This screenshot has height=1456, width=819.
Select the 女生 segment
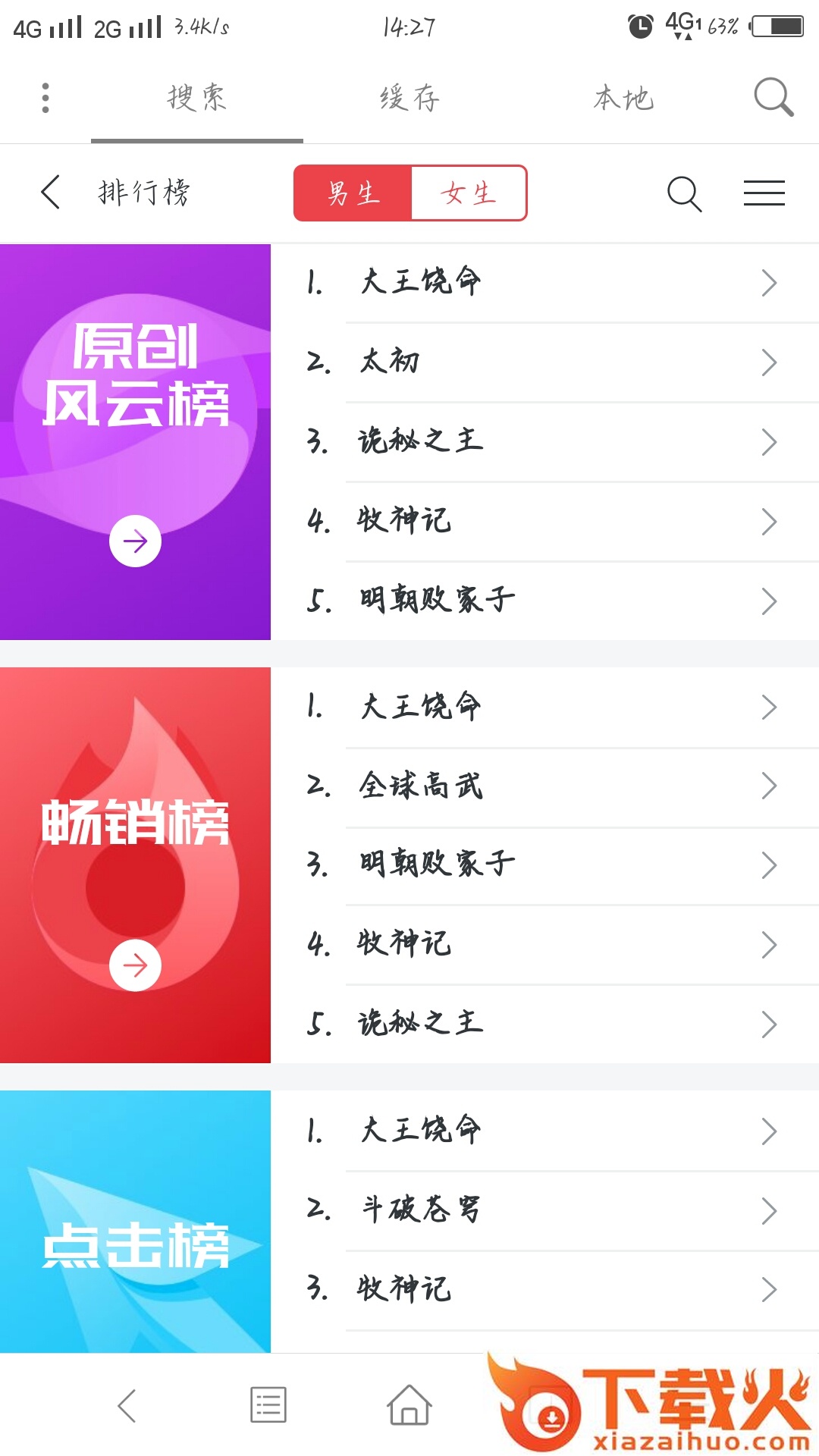469,193
